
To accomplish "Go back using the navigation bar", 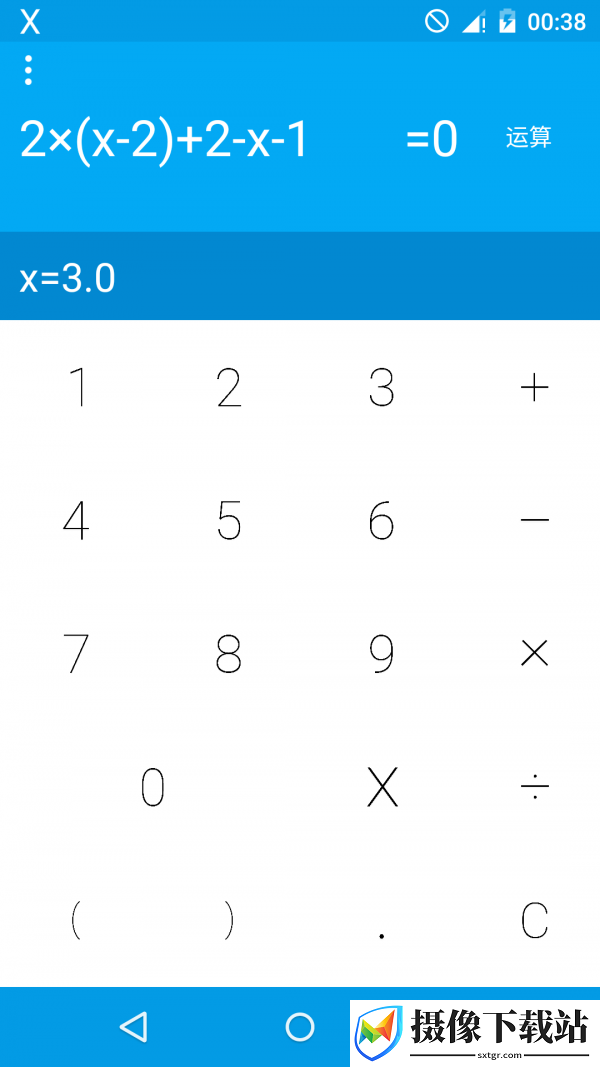I will point(133,1027).
